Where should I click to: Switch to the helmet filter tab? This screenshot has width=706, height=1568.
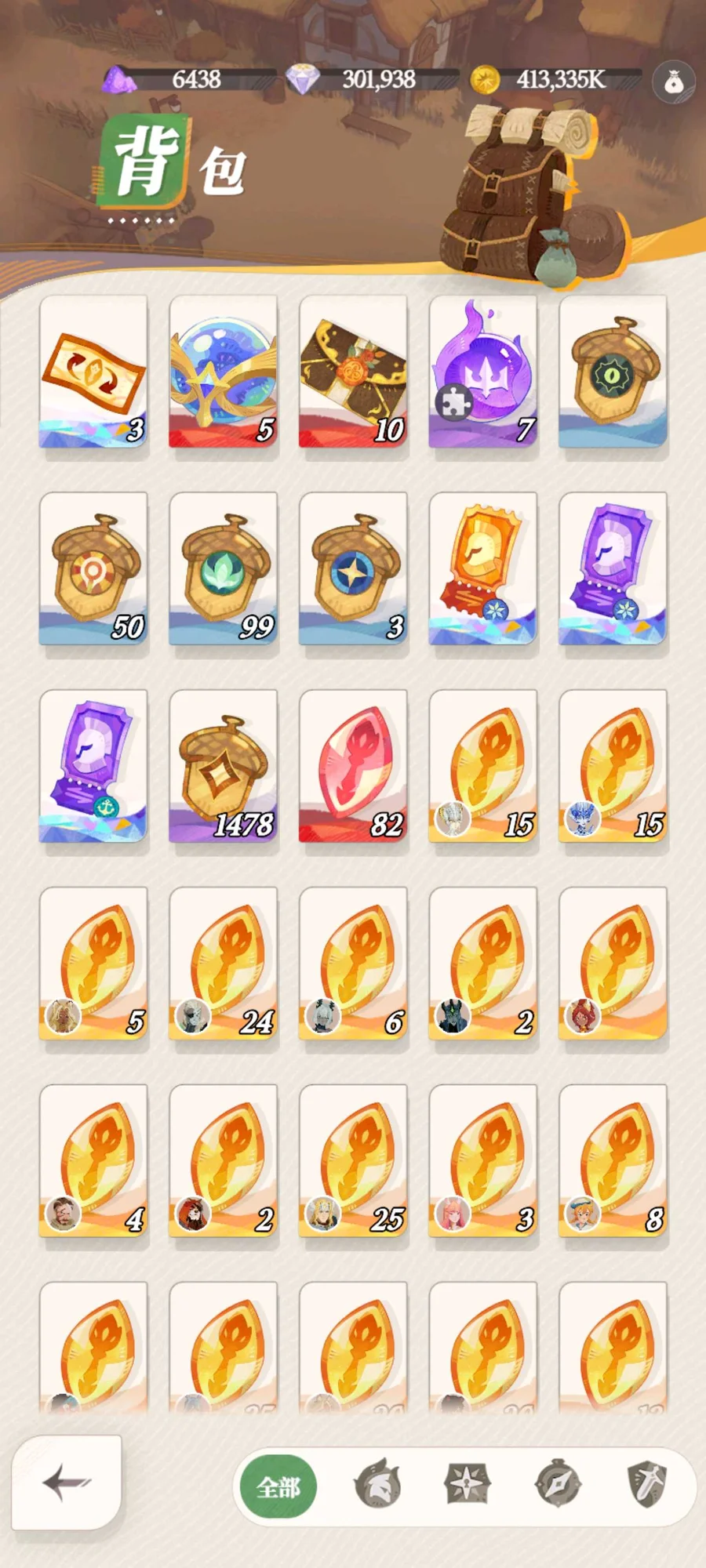(377, 1484)
